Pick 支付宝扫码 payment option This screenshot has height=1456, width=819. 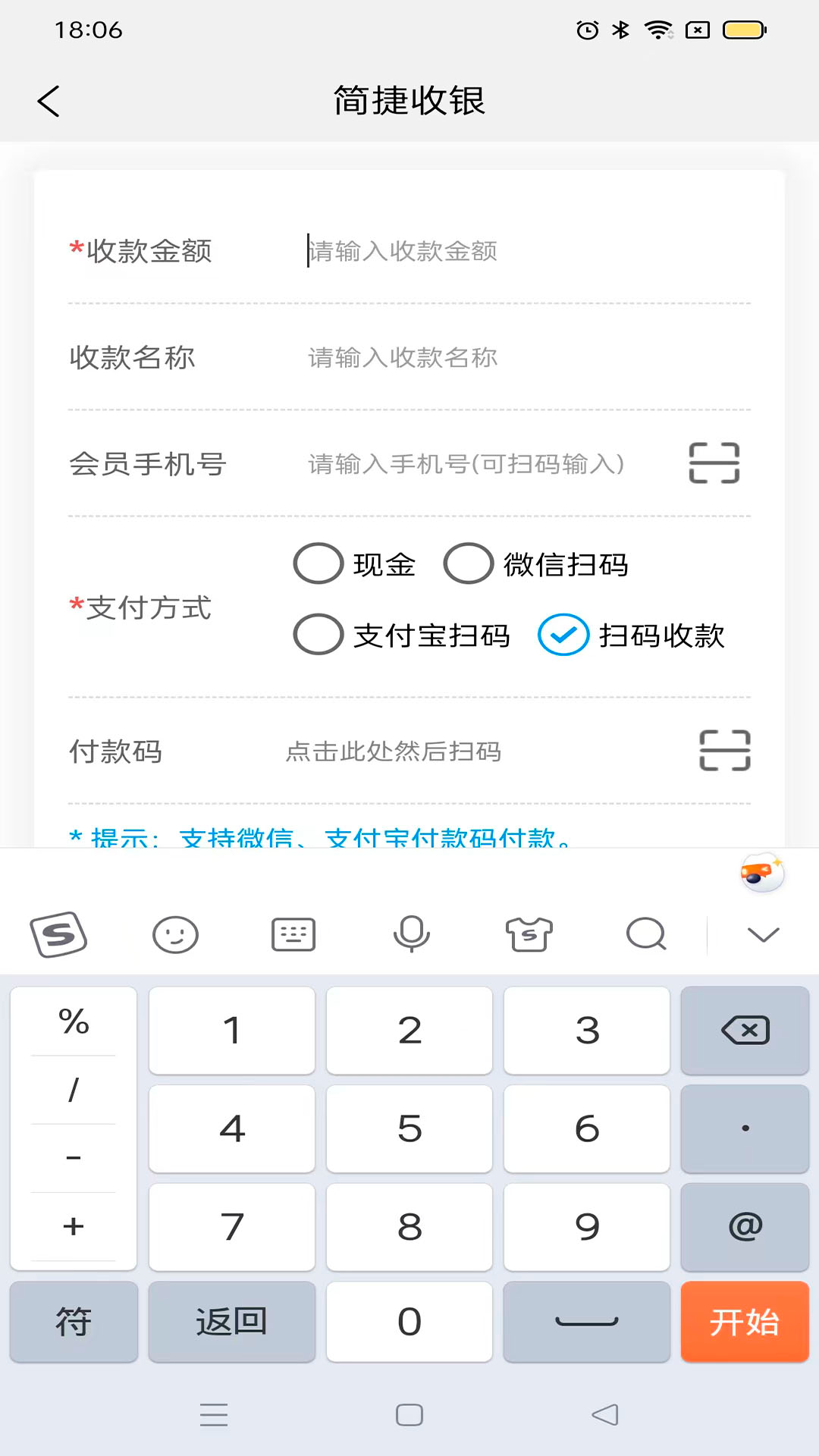402,635
